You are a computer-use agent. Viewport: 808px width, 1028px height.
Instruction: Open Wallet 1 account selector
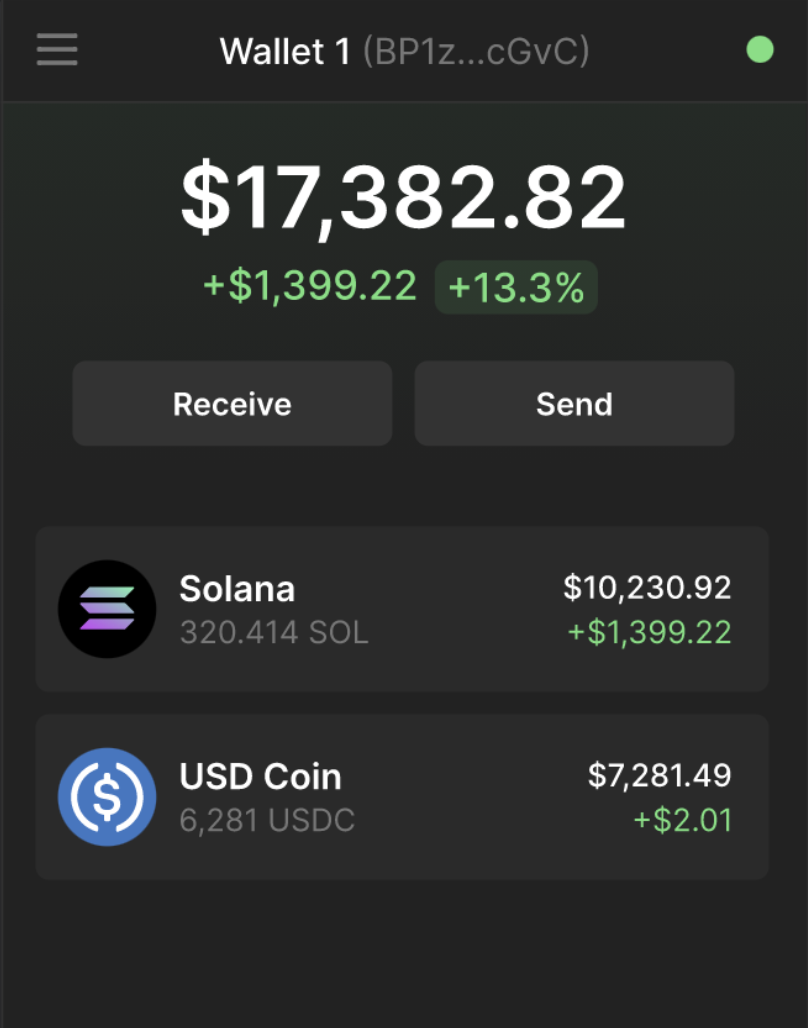286,51
